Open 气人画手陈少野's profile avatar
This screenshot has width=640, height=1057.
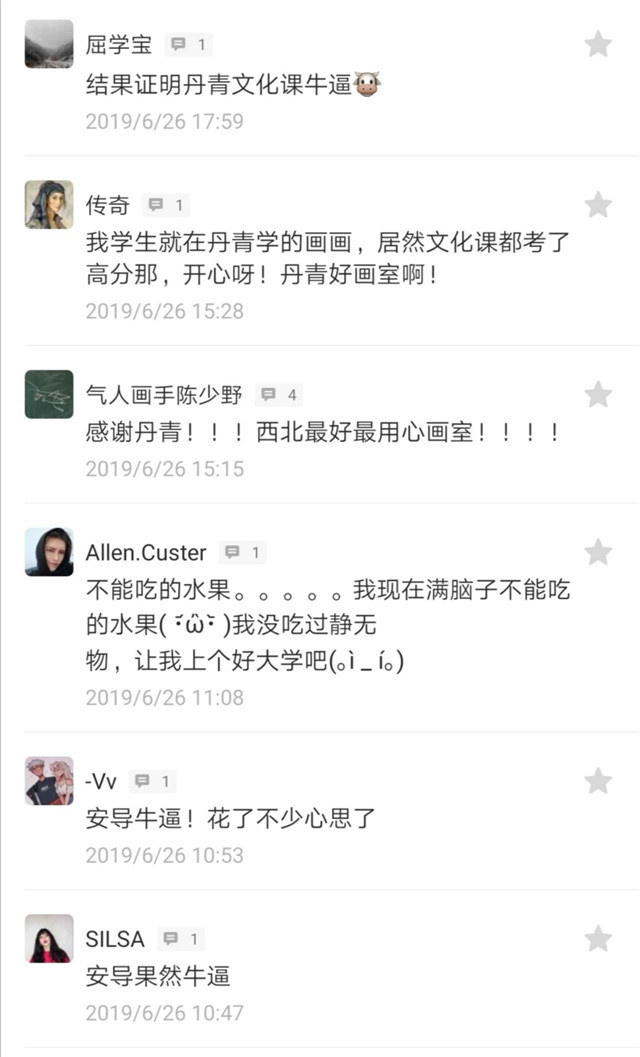[x=49, y=394]
